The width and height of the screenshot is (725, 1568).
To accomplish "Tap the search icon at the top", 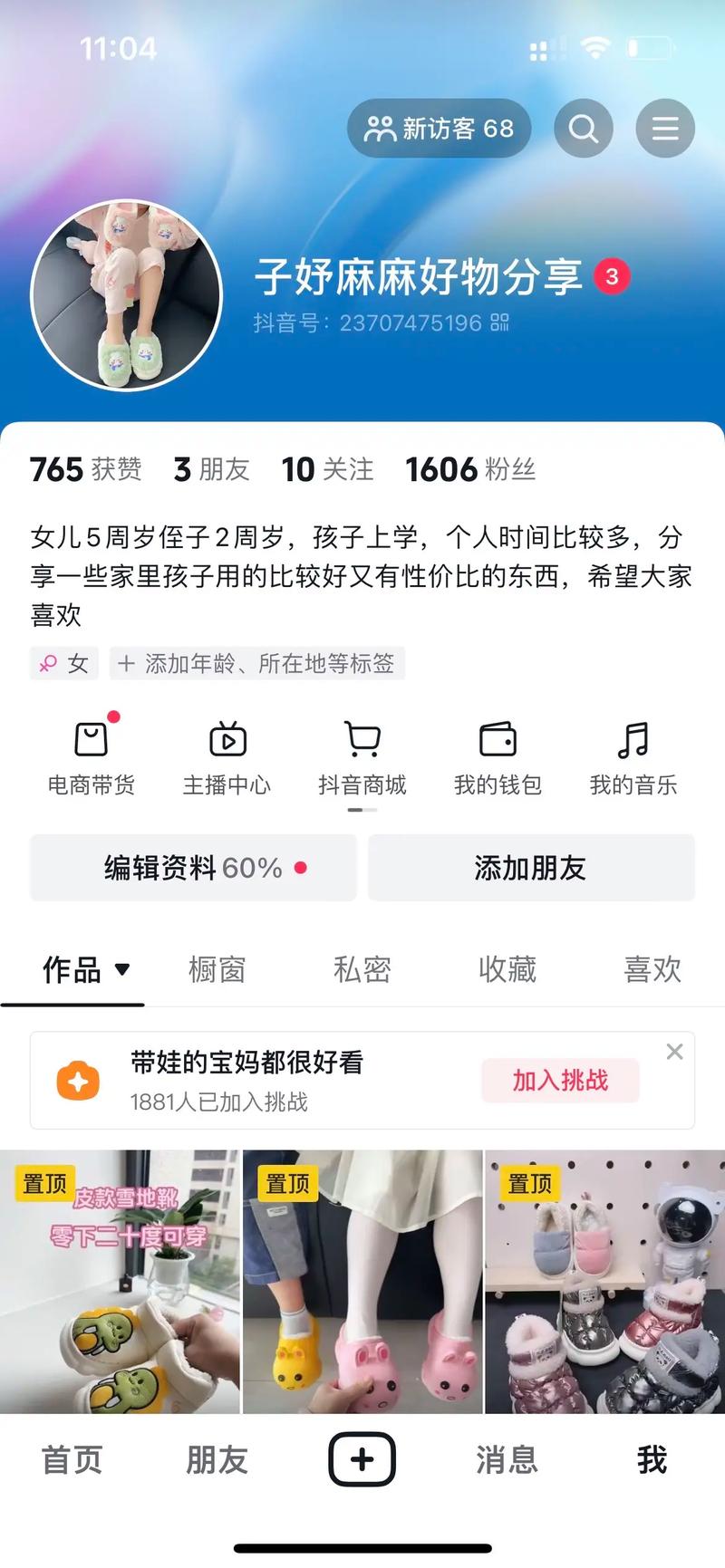I will click(x=584, y=128).
